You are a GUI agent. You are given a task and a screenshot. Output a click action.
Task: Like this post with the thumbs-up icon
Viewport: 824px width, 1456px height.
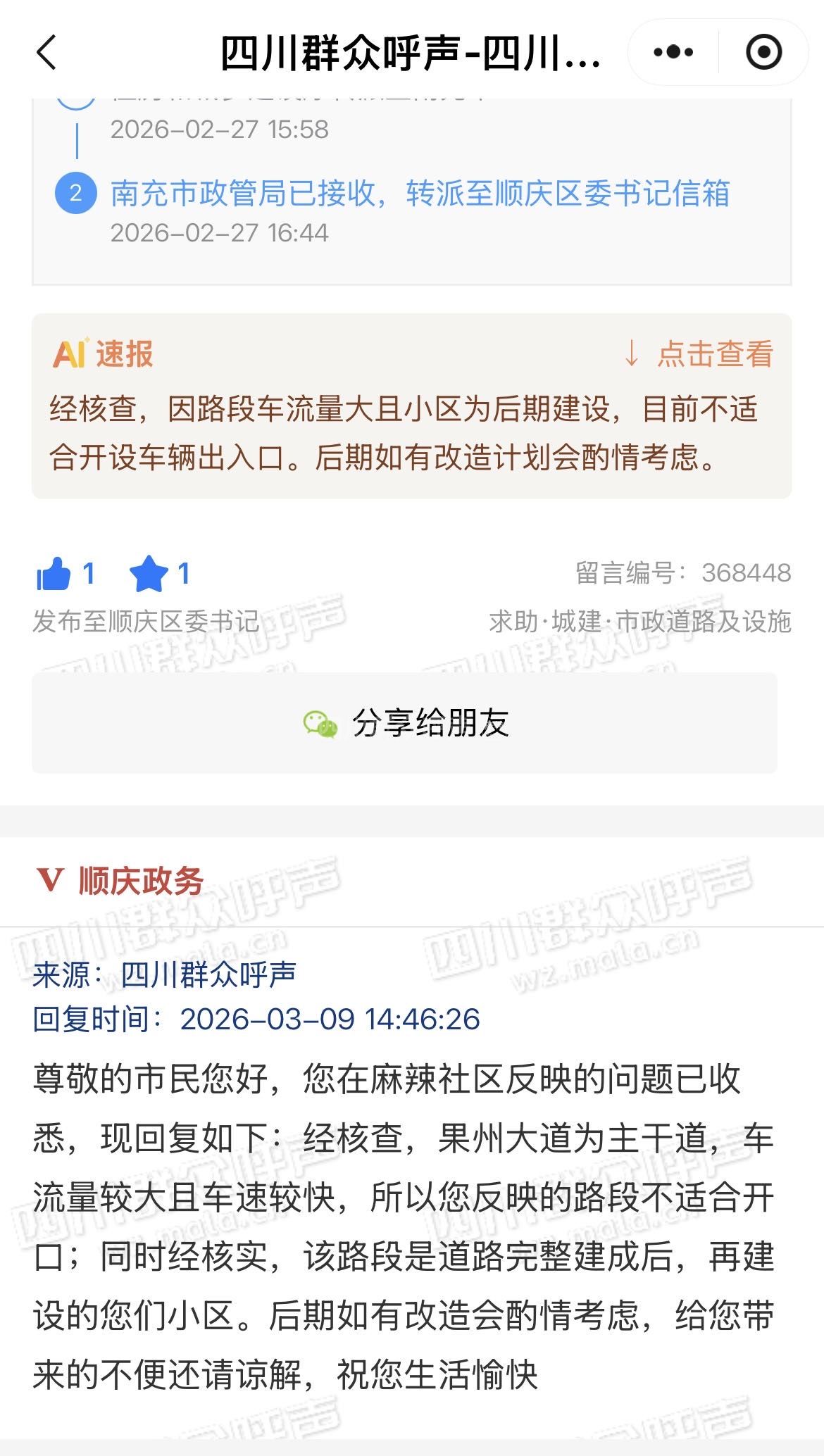click(54, 575)
